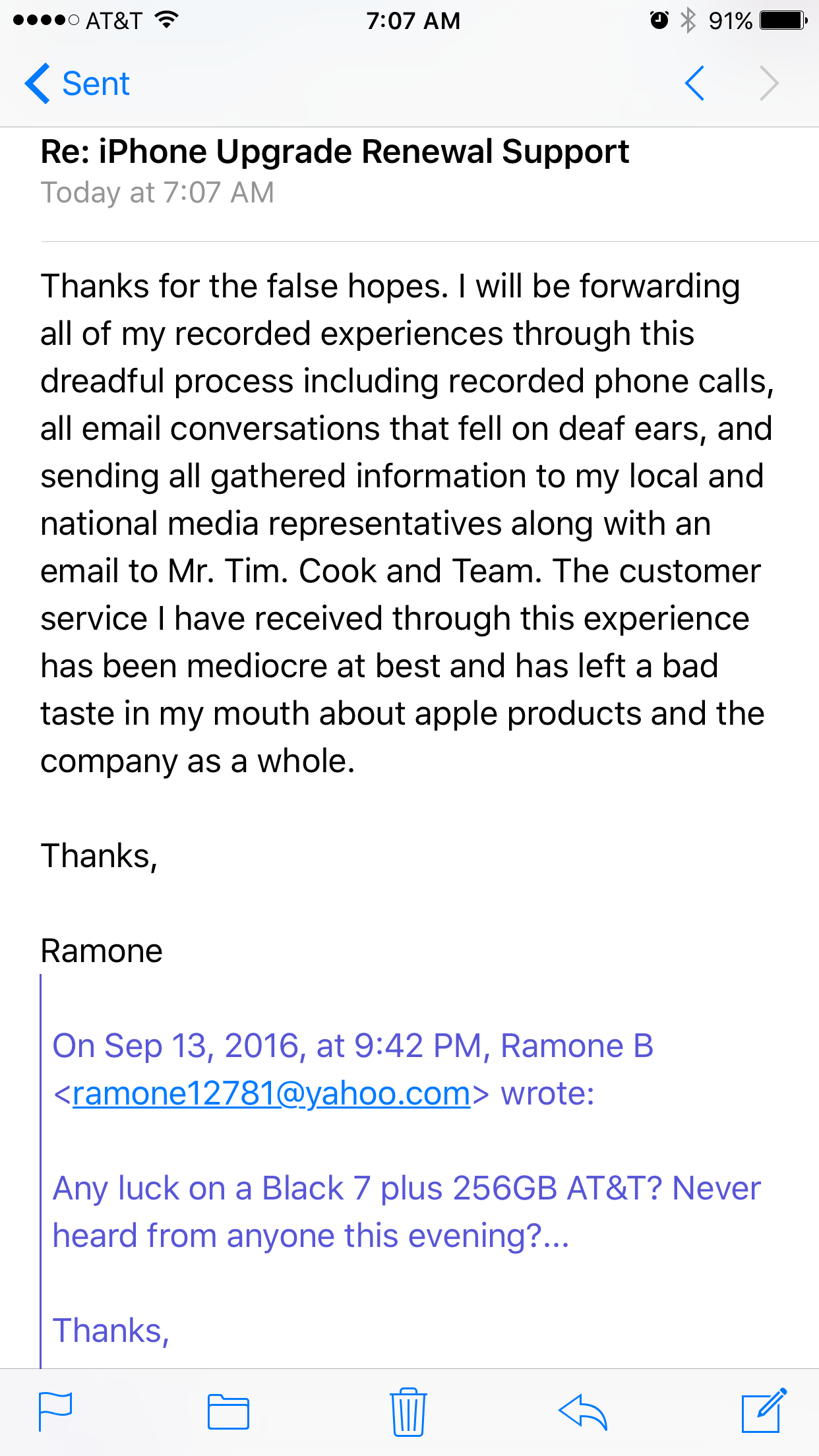Delete this email with the trash icon
Viewport: 819px width, 1456px height.
[408, 1411]
